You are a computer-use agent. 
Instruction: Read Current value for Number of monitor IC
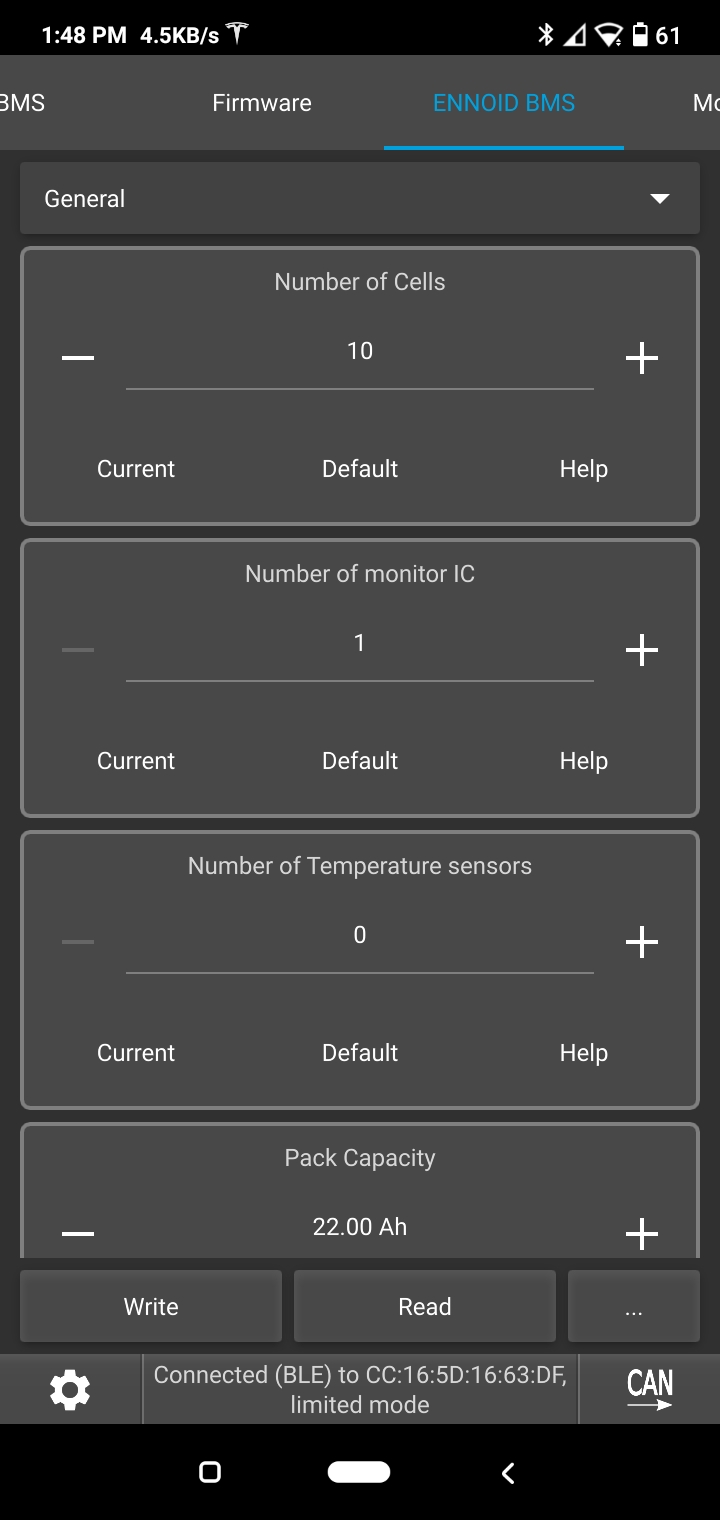(136, 761)
